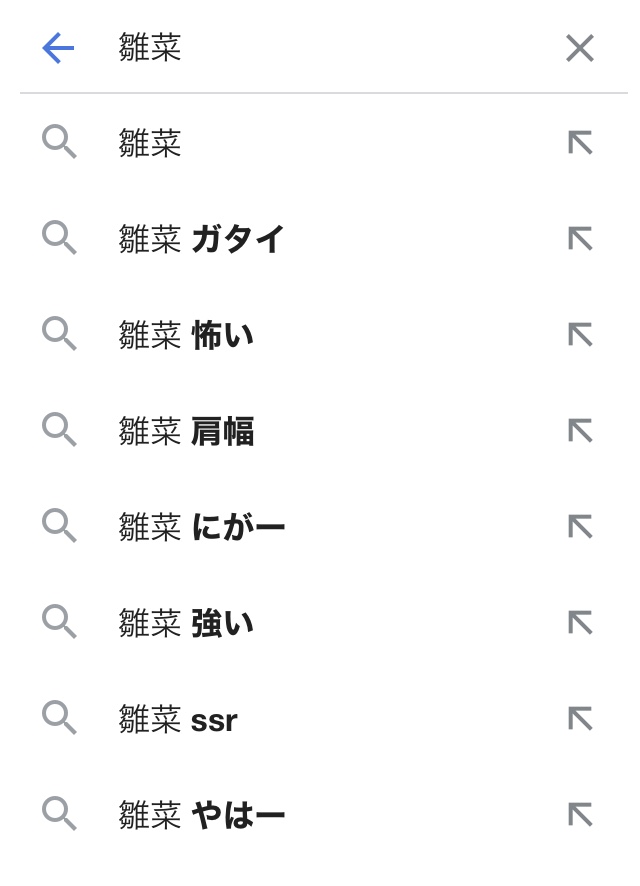Image resolution: width=640 pixels, height=886 pixels.
Task: Fill in 雛菜 にがー with arrow icon
Action: [580, 527]
